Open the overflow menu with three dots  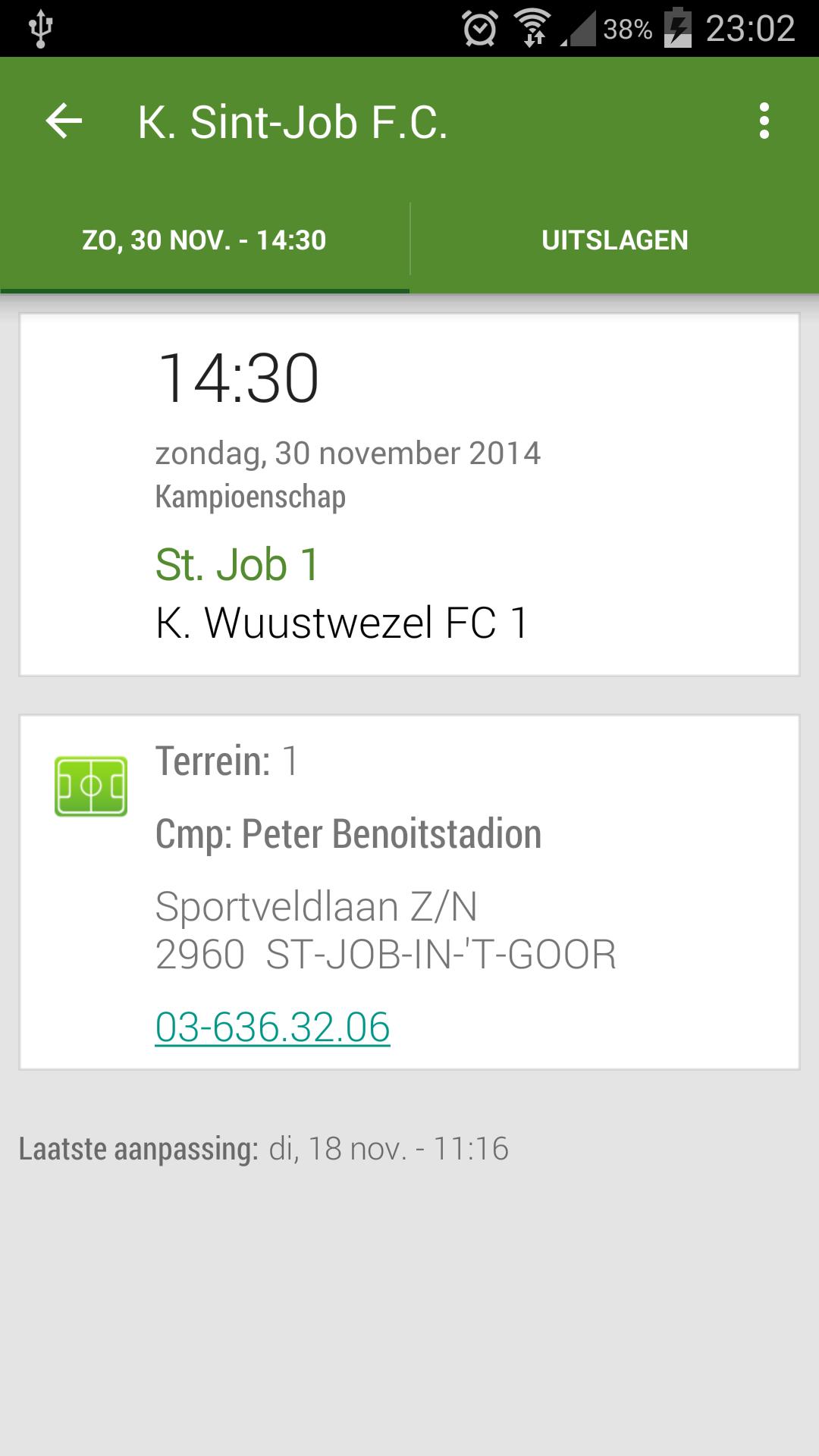point(764,121)
